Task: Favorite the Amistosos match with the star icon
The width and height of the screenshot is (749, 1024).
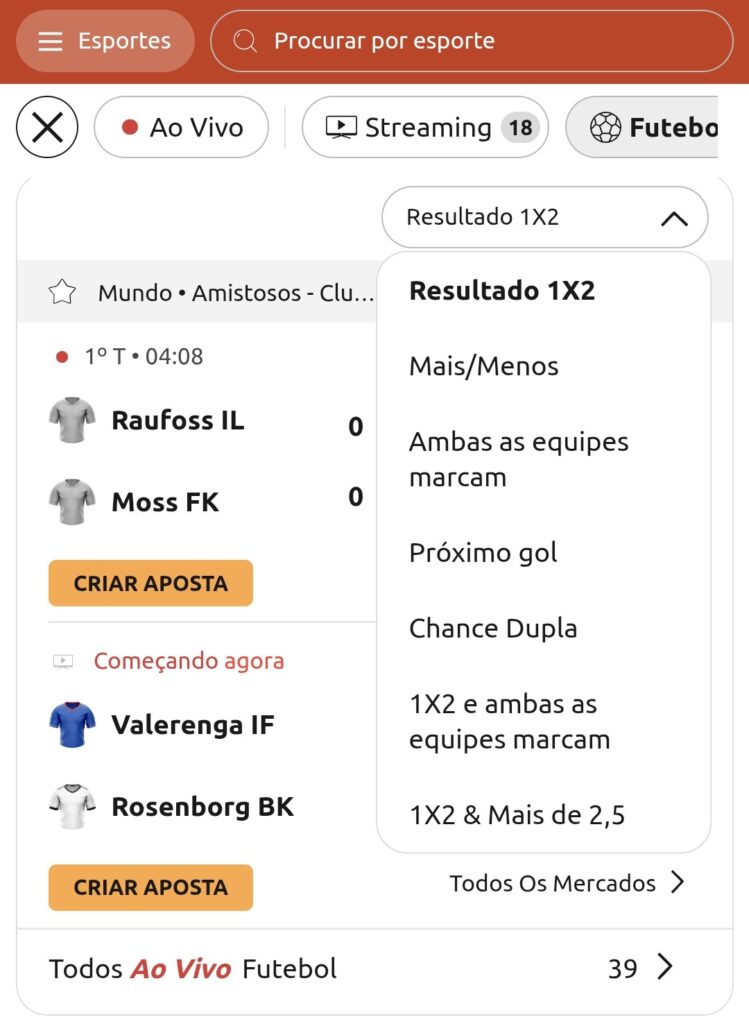Action: [62, 292]
